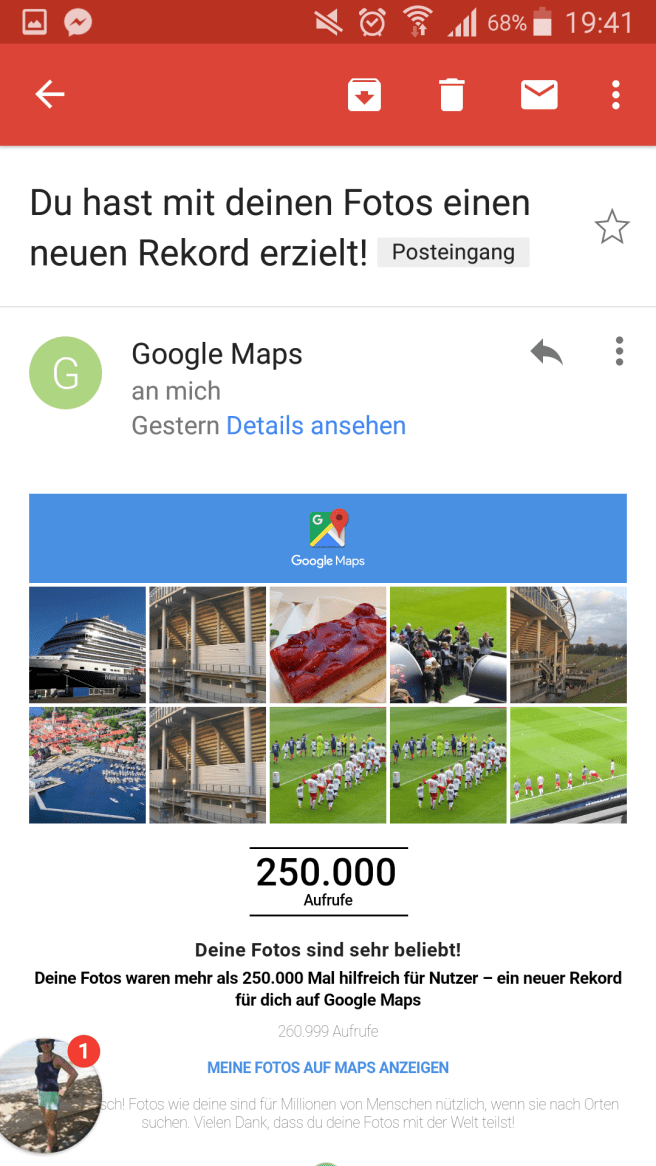Mark the email as unread
656x1166 pixels.
point(539,95)
